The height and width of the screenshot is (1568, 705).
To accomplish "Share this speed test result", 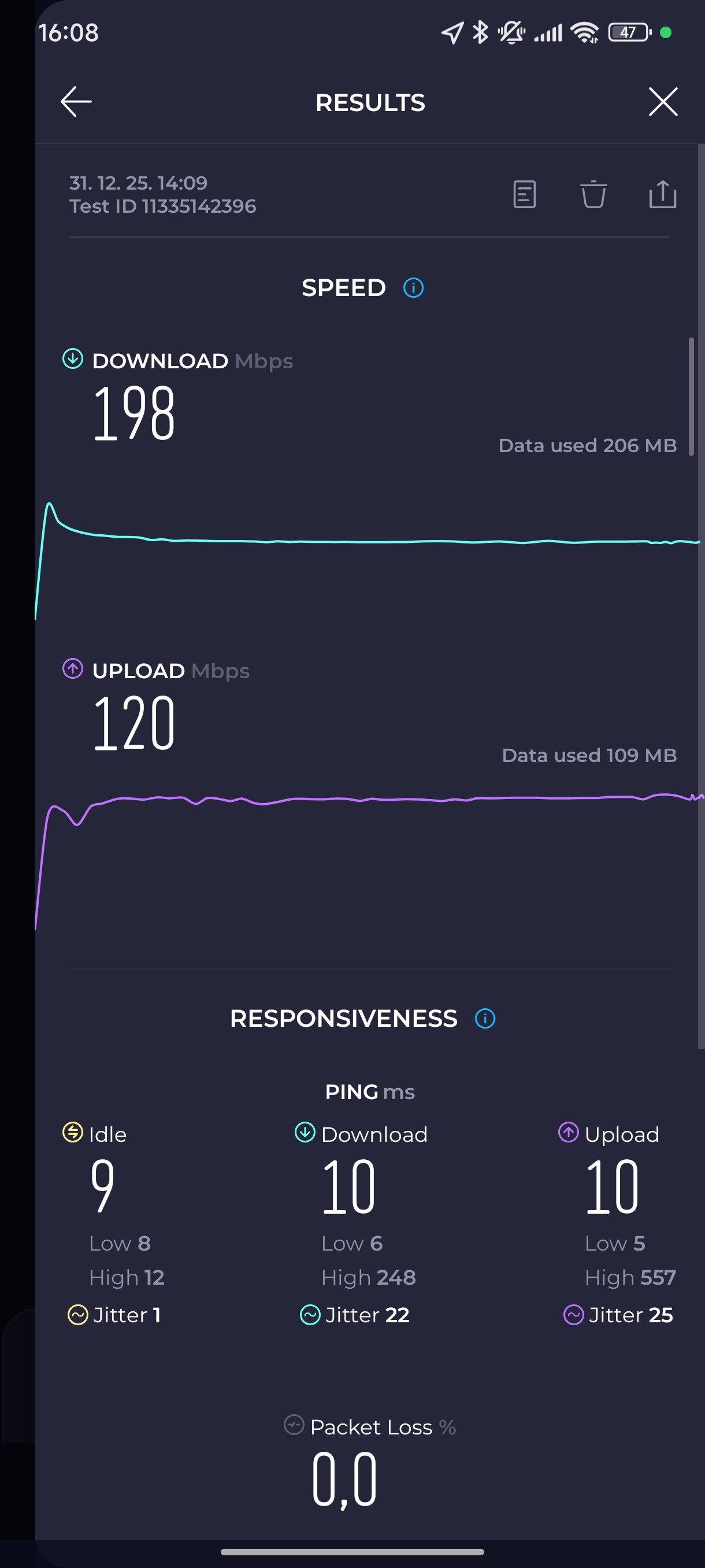I will [x=662, y=195].
